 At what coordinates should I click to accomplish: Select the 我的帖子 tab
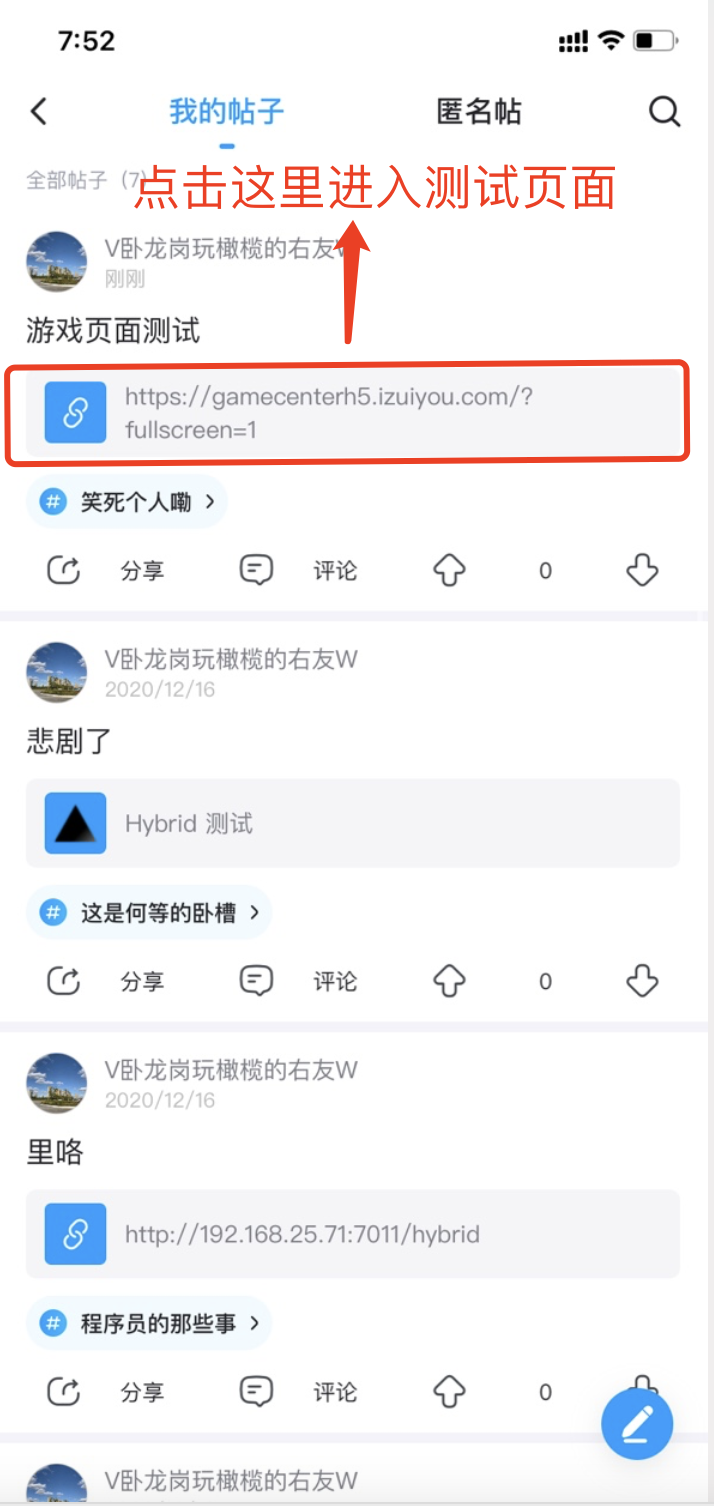pos(227,111)
